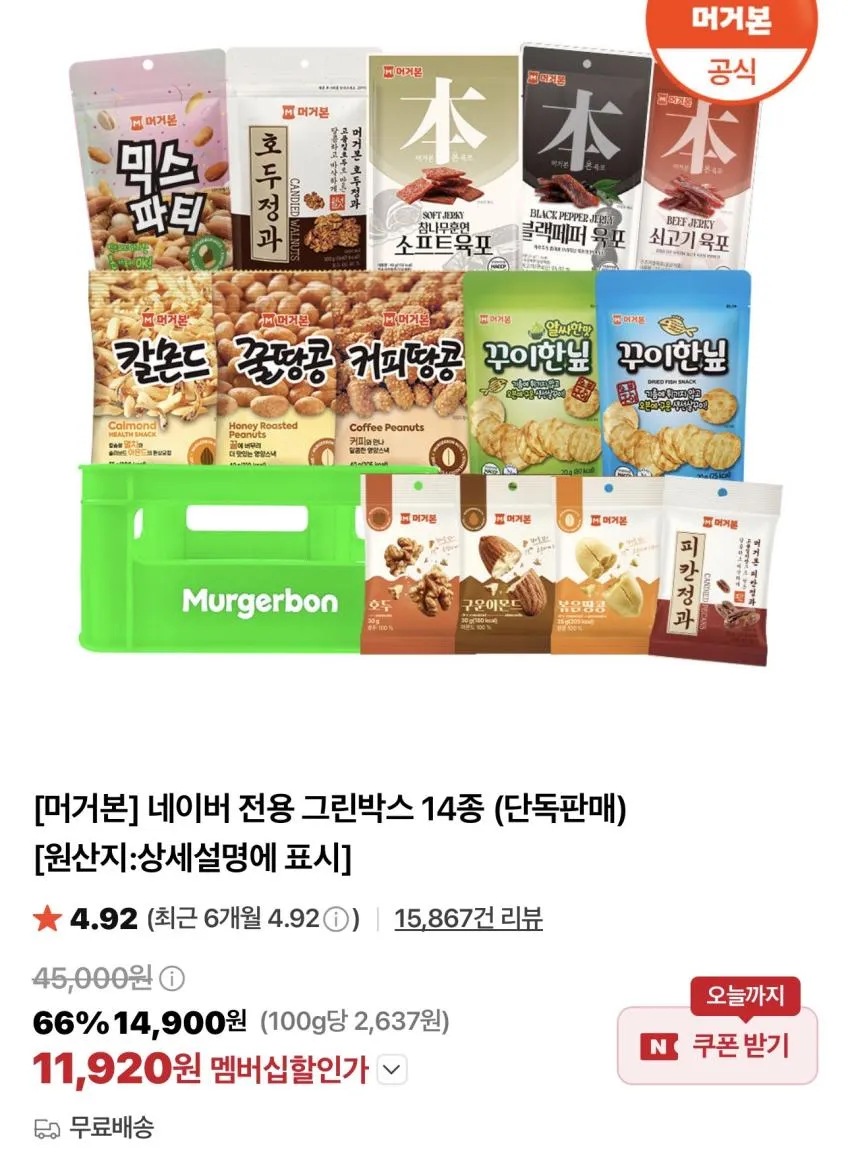
Task: Show info for the 45,000원 original price
Action: (x=172, y=979)
